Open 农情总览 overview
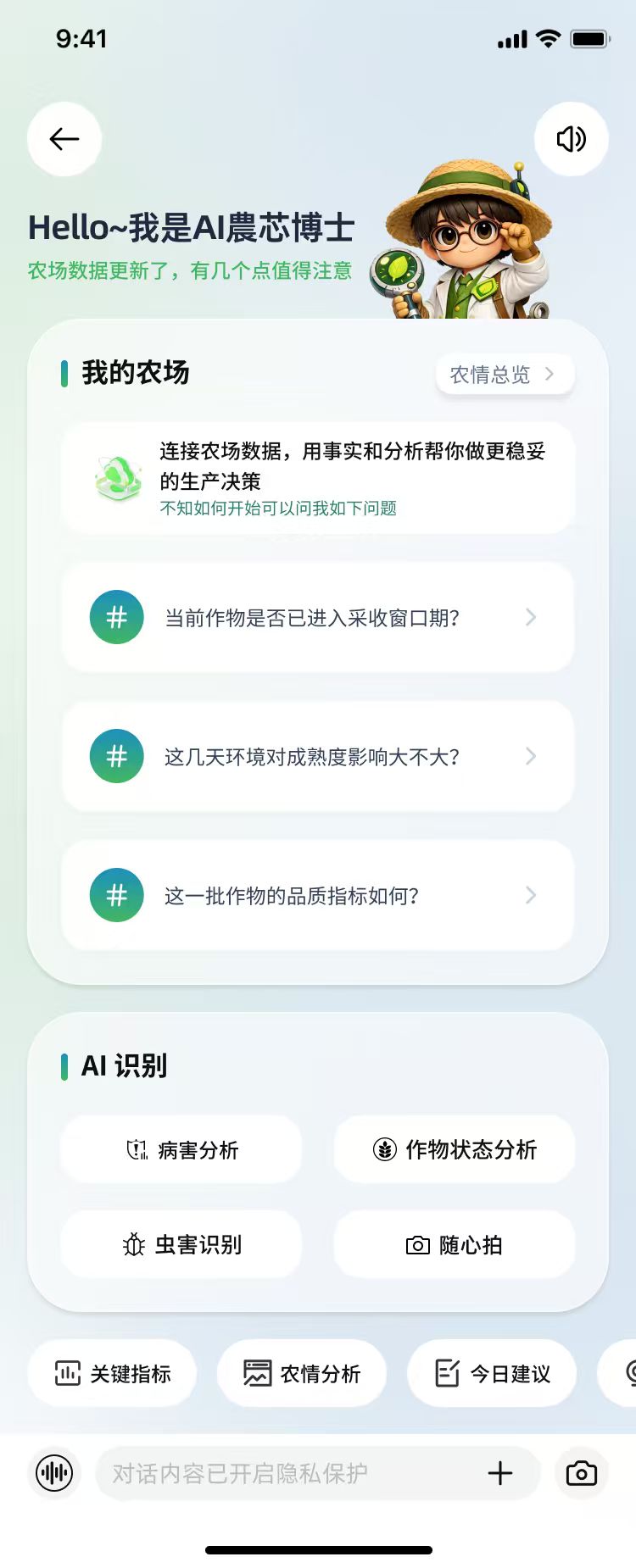The image size is (636, 1568). coord(505,375)
